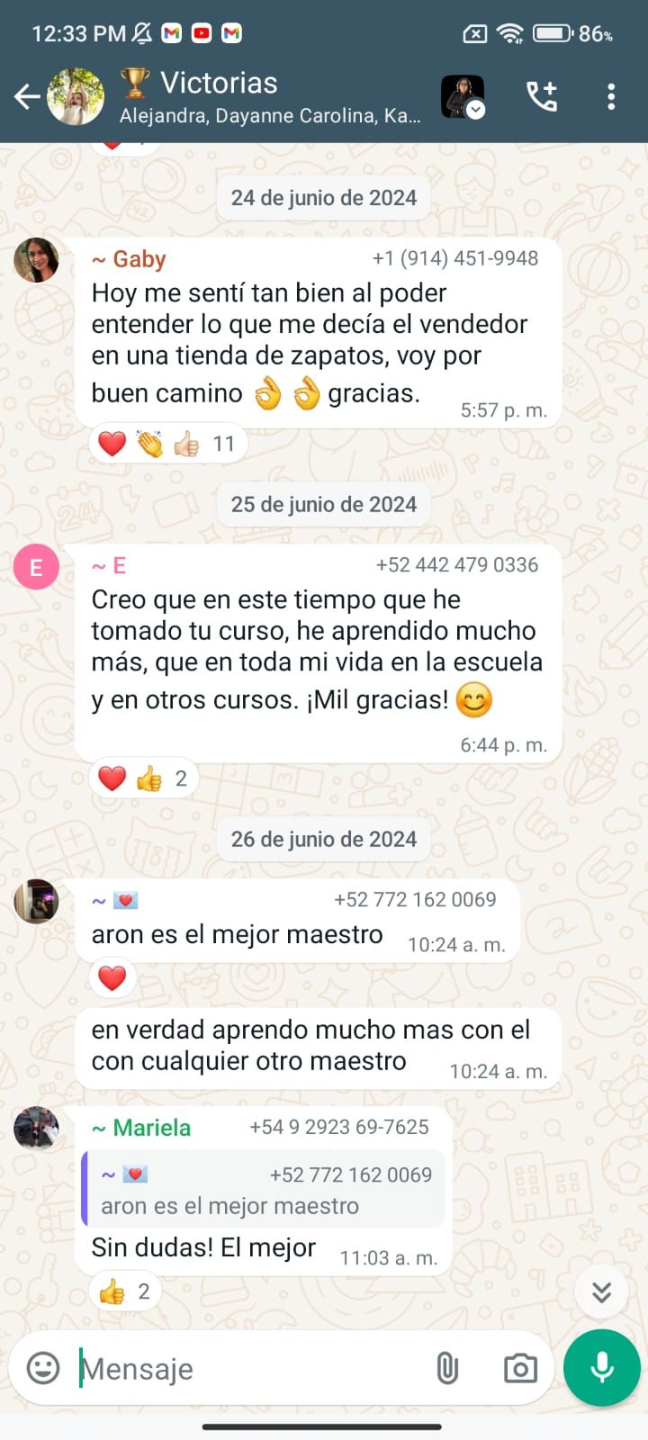Focus the Mensaje text field

250,1368
